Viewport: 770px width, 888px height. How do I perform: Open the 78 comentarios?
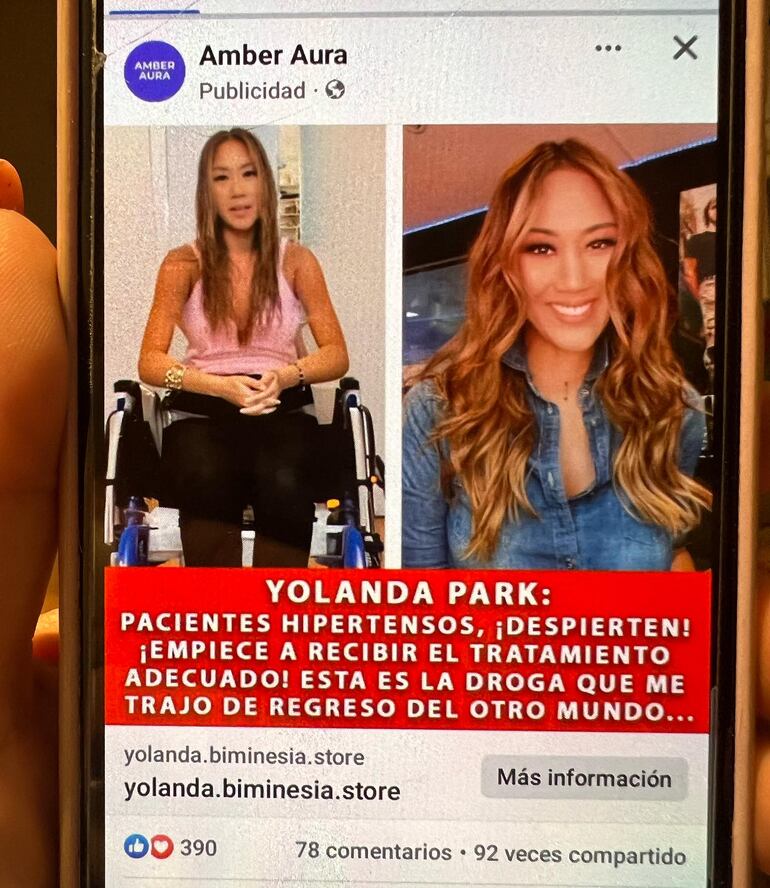(373, 852)
